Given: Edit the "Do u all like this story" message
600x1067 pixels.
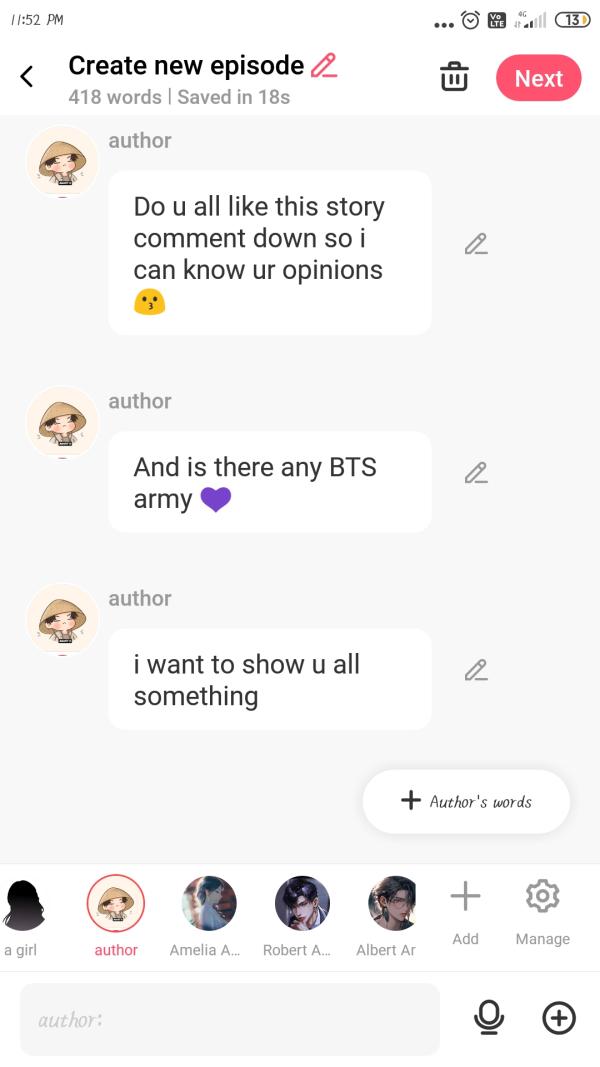Looking at the screenshot, I should [476, 244].
